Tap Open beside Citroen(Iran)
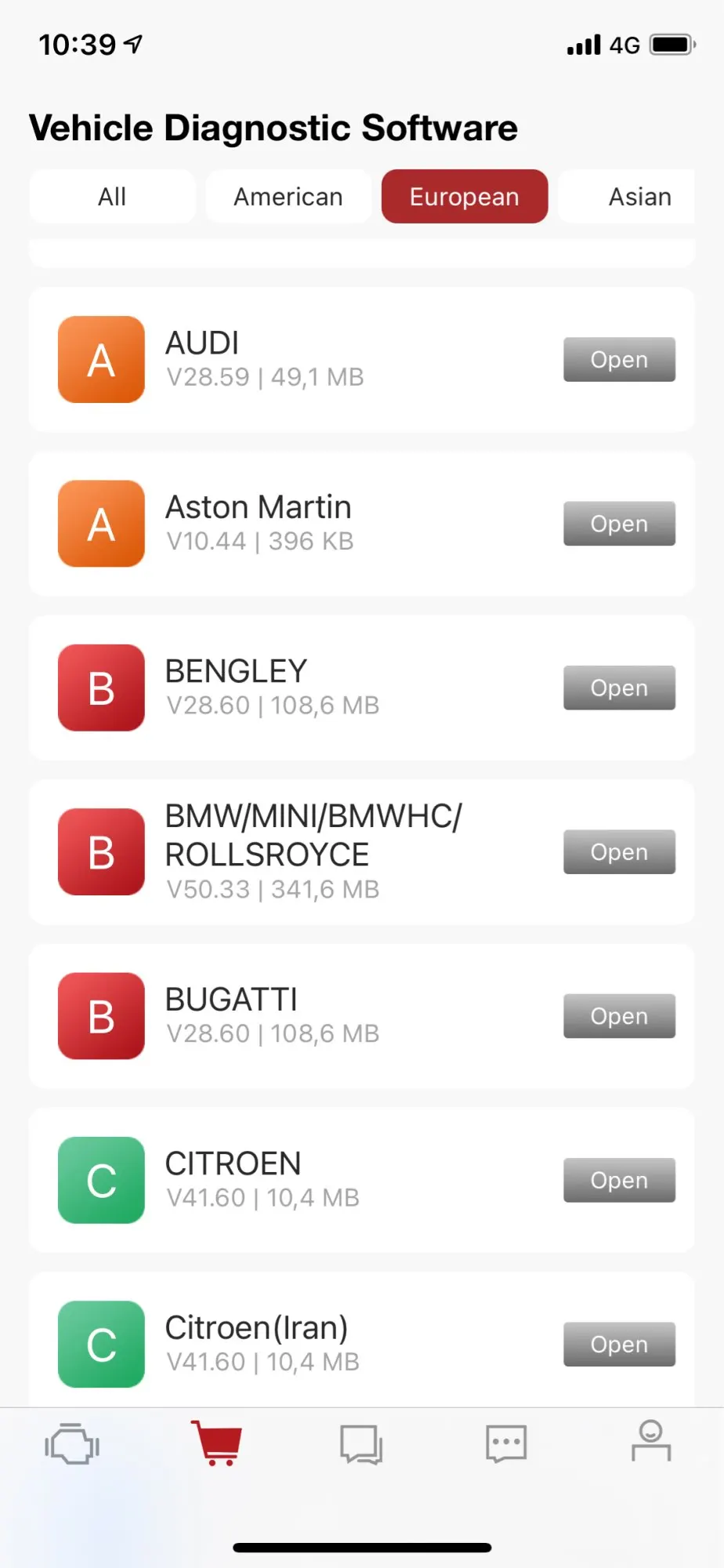 click(x=619, y=1345)
